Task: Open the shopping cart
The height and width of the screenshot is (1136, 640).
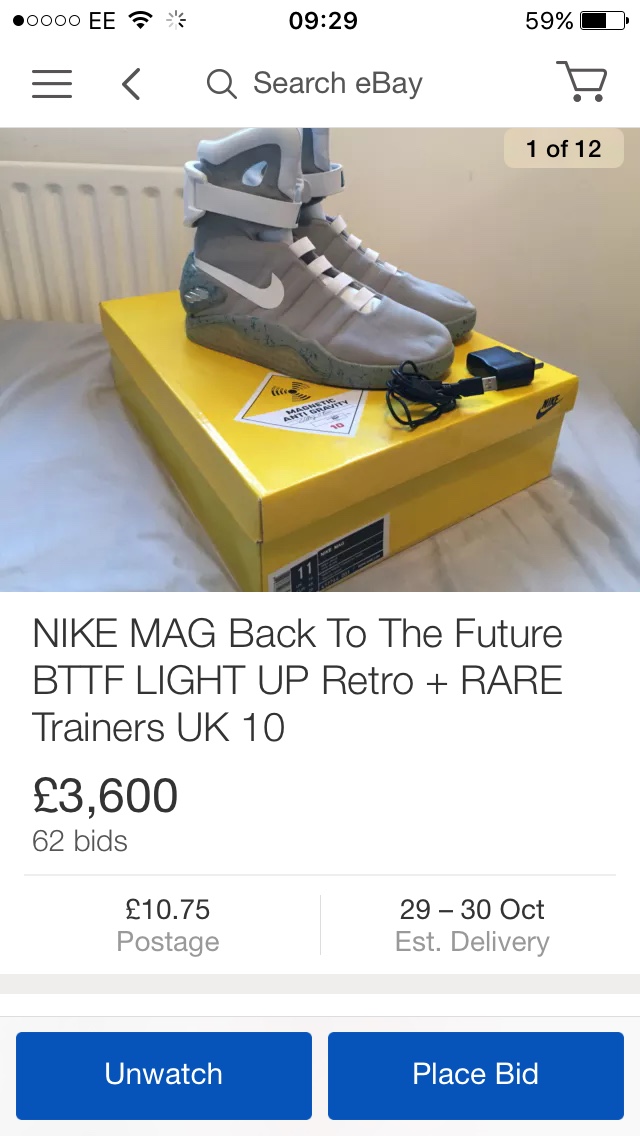Action: 581,81
